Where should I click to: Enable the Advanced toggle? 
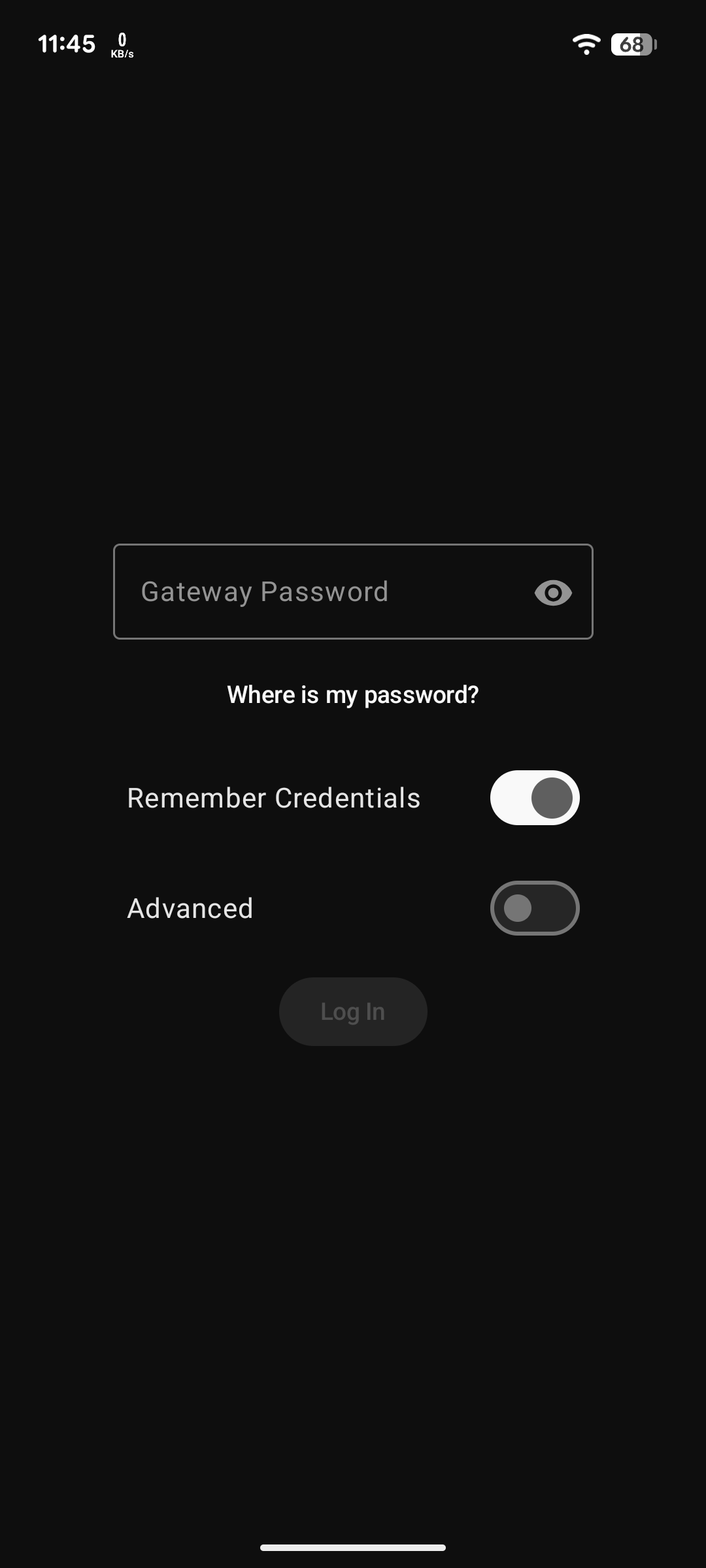(535, 908)
